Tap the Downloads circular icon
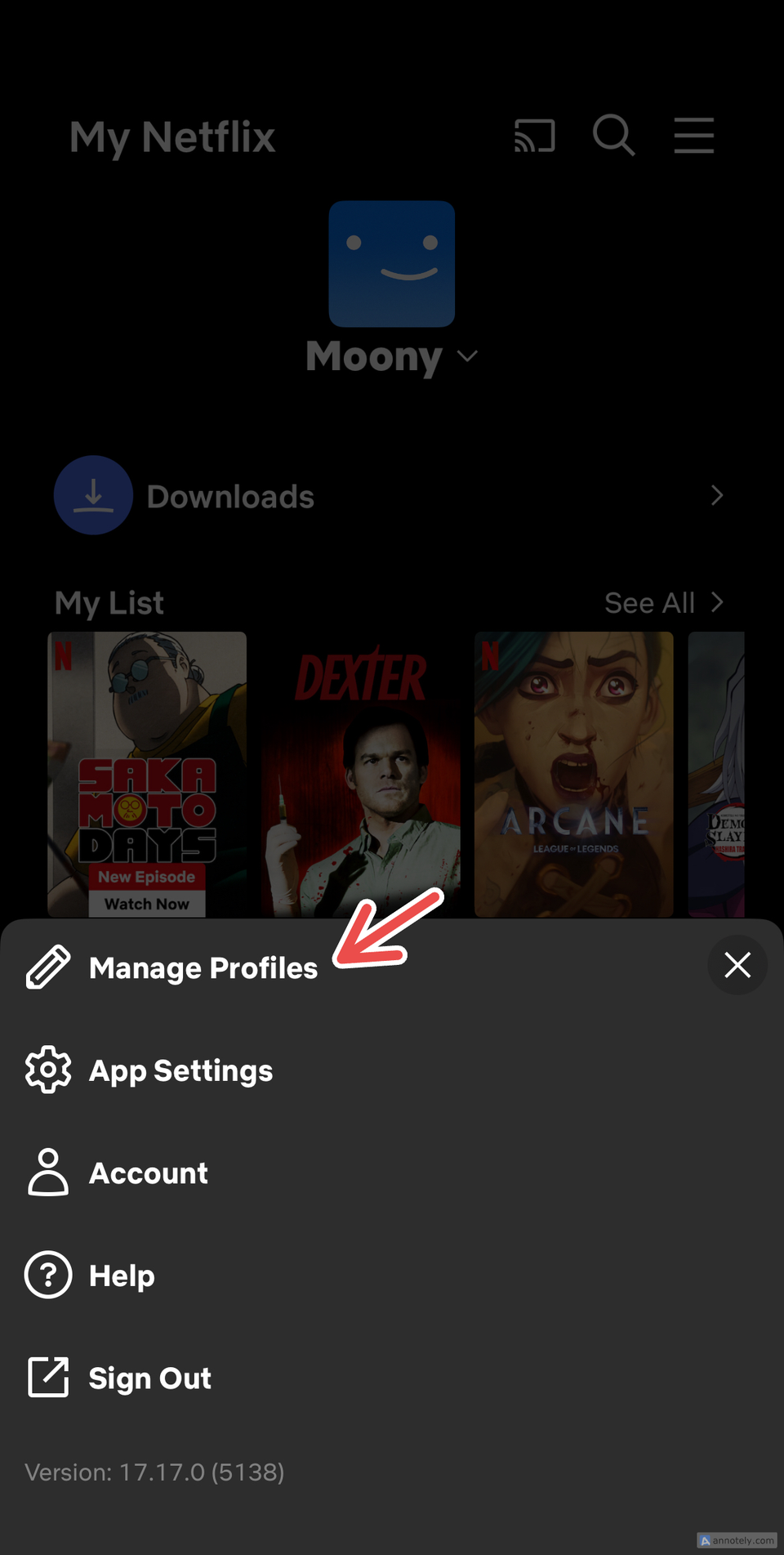This screenshot has width=784, height=1555. point(93,495)
